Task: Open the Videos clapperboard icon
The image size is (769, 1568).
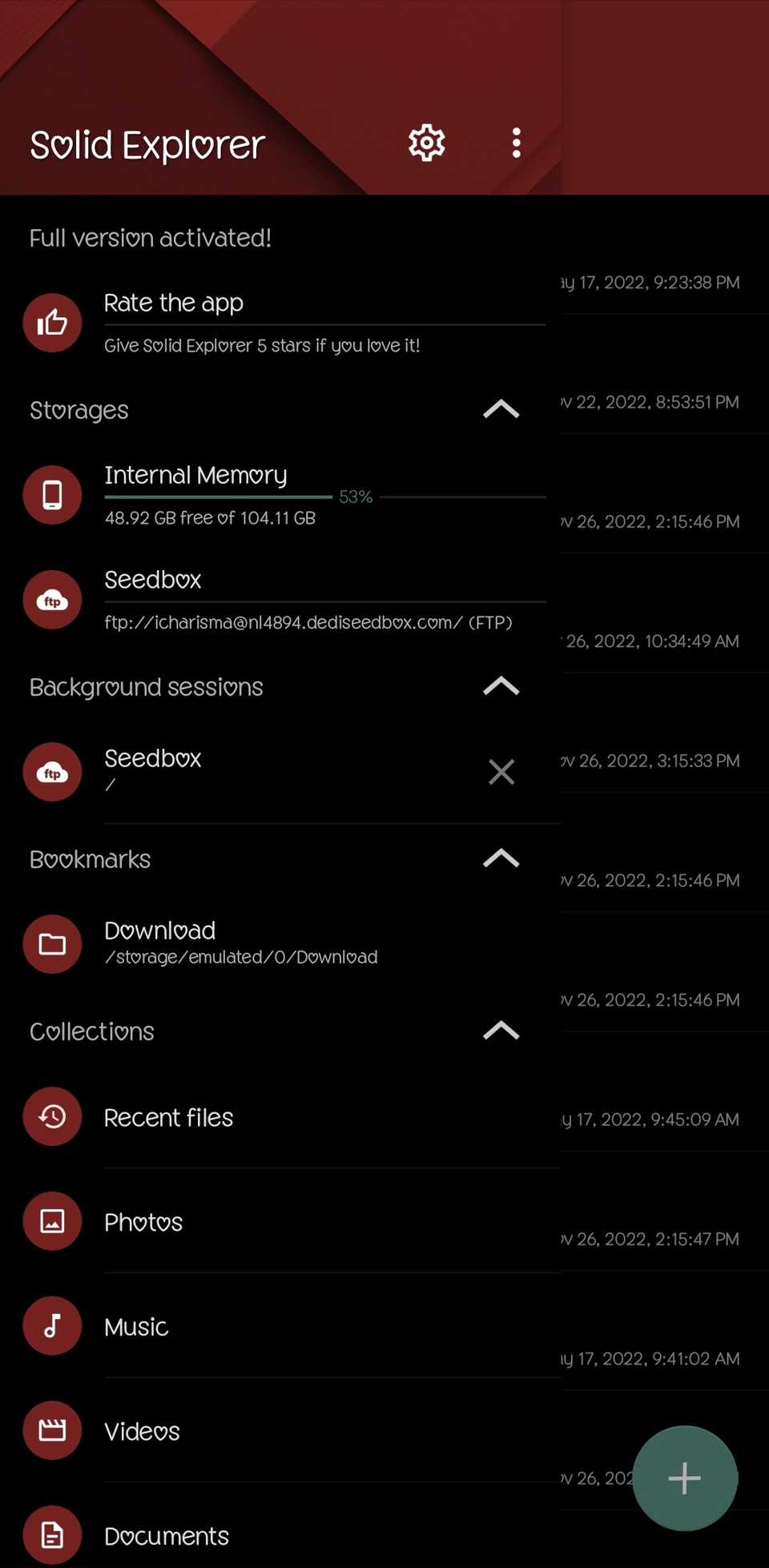Action: tap(52, 1430)
